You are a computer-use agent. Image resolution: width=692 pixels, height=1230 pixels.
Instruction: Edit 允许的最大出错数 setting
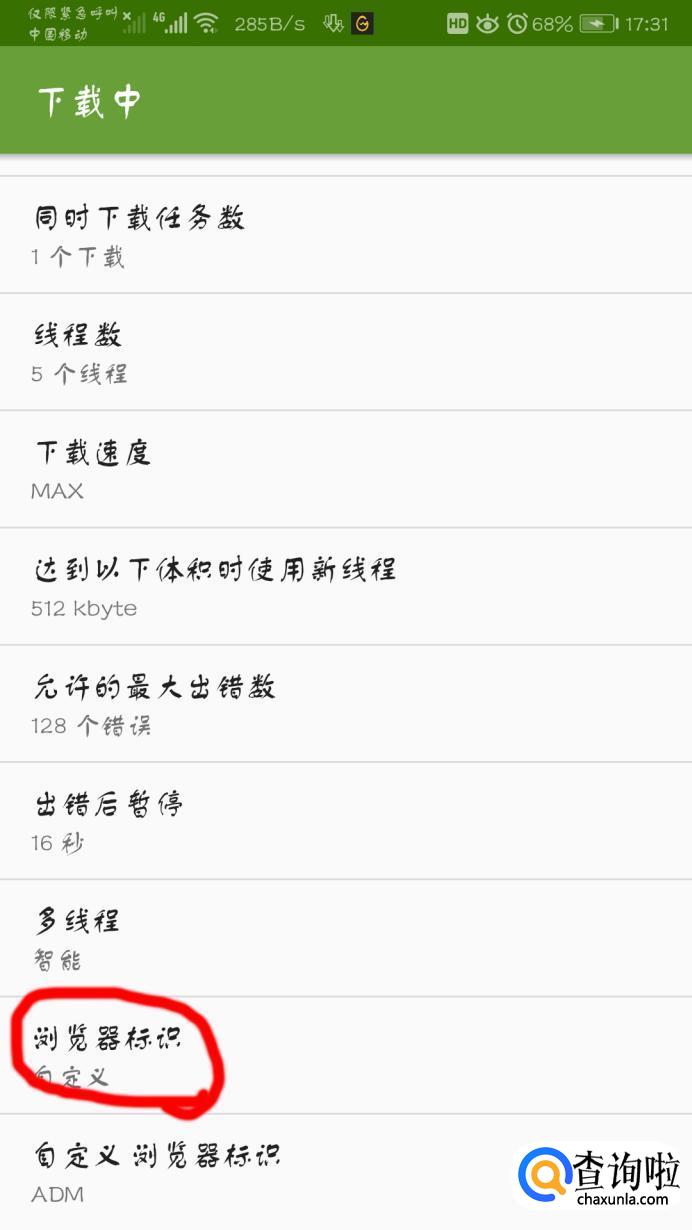[155, 703]
